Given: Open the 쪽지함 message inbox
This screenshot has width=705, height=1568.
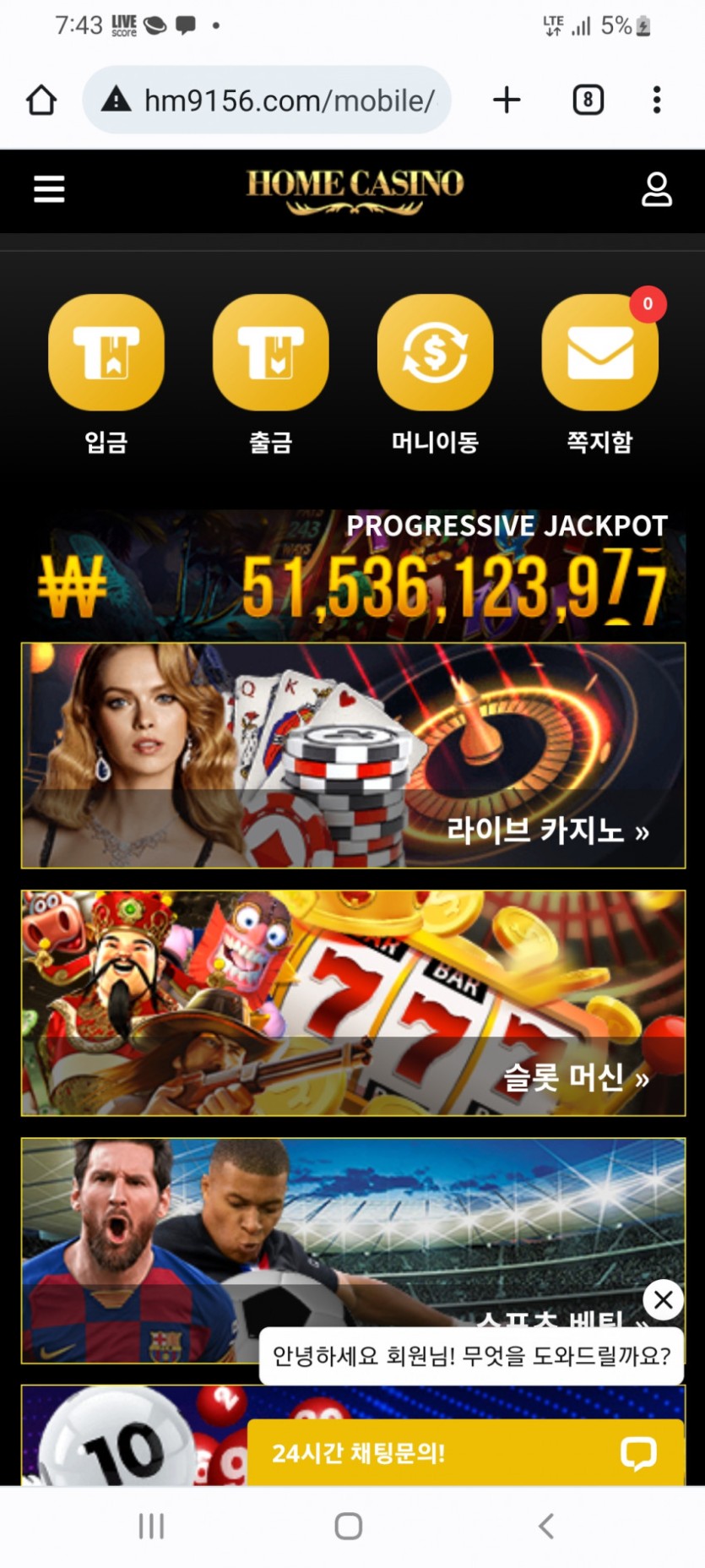Looking at the screenshot, I should 599,353.
